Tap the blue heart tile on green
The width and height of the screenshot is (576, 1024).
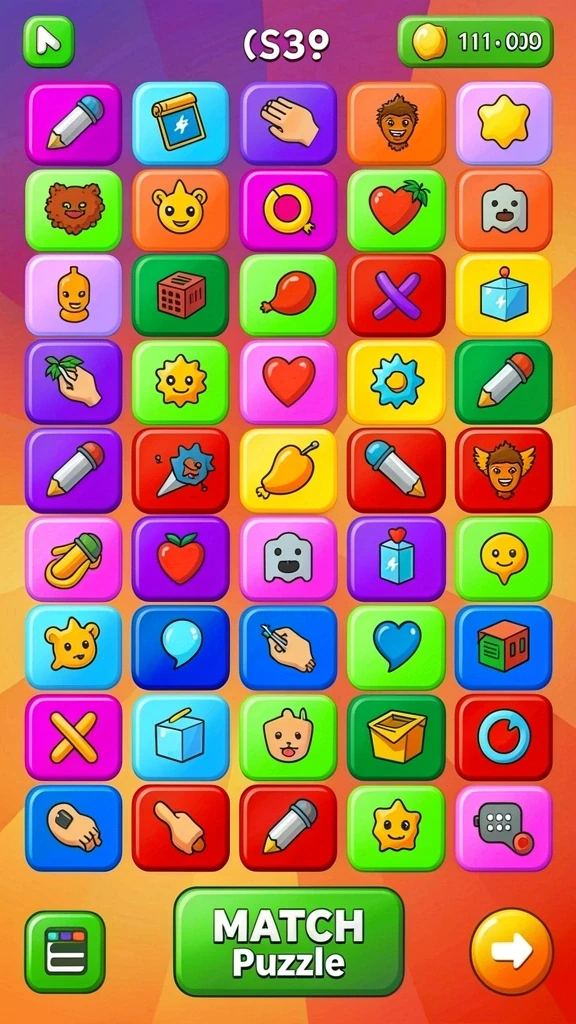pos(396,647)
